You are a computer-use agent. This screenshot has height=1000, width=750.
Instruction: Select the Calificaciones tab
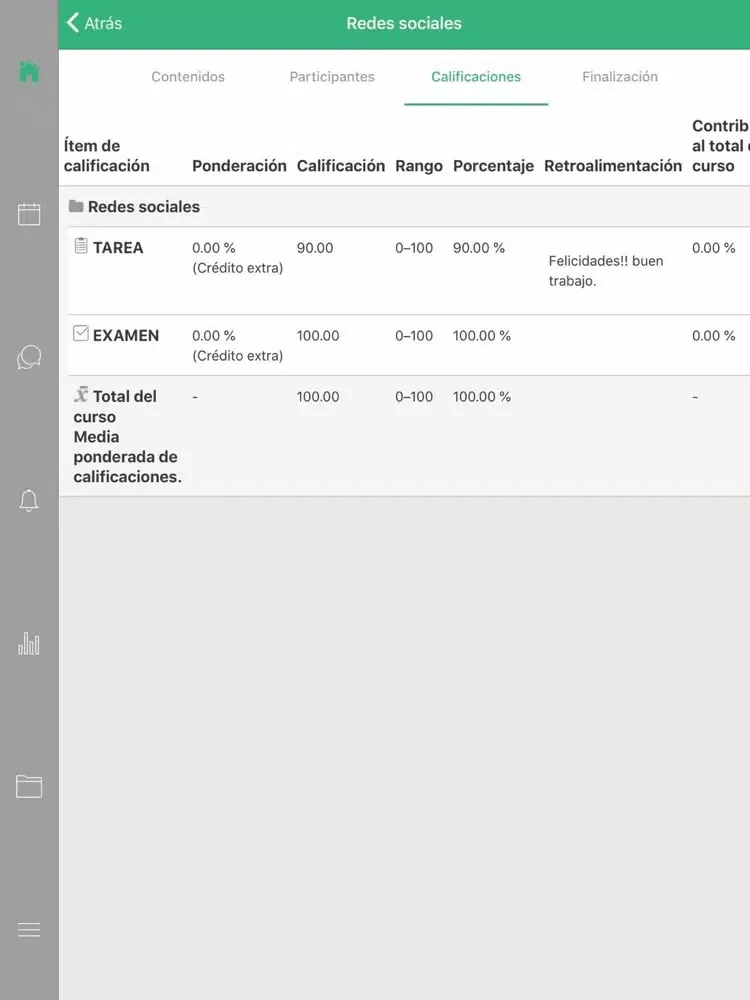click(x=476, y=77)
